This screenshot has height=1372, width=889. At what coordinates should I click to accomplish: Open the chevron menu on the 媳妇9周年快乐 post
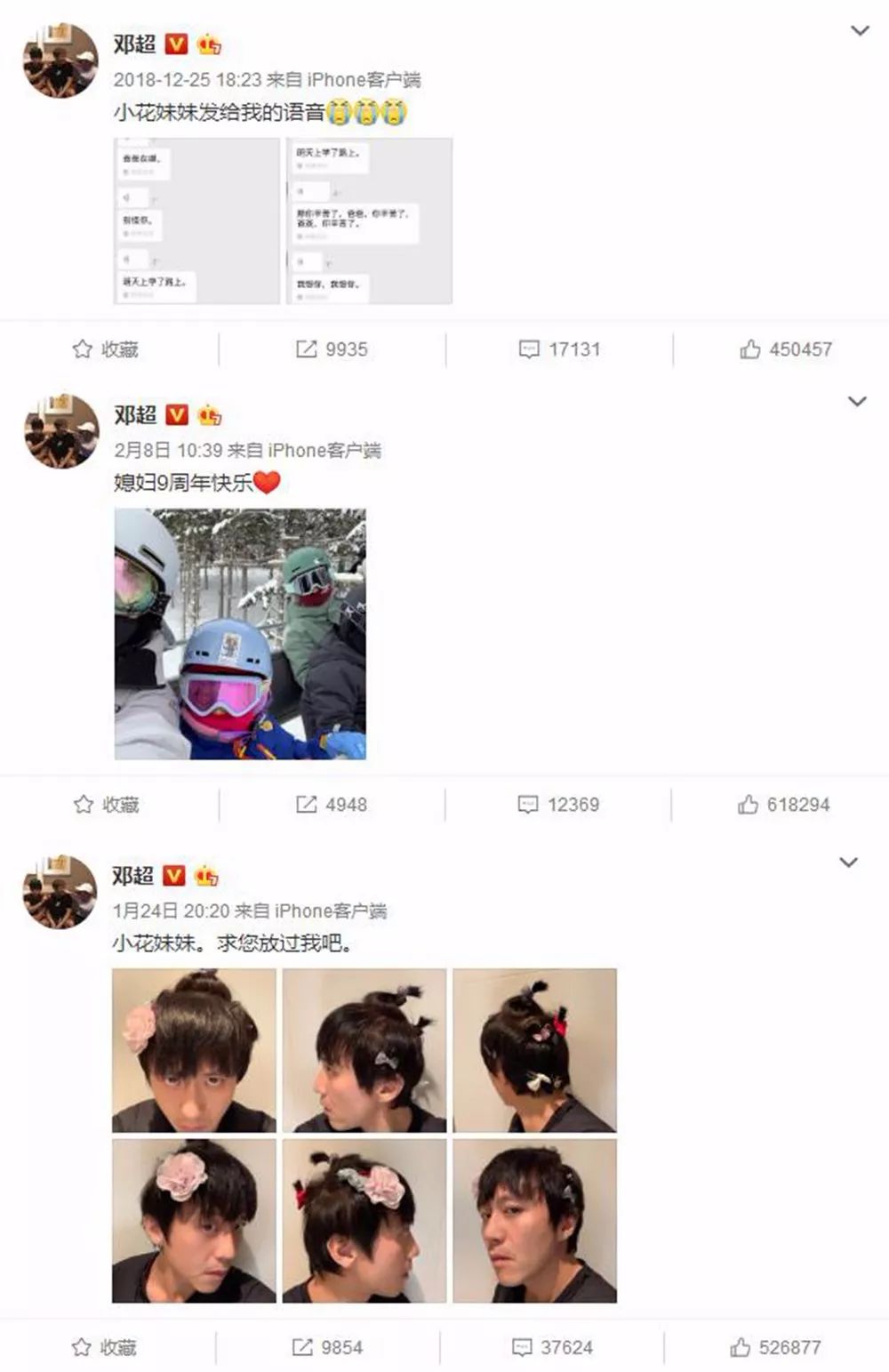tap(857, 402)
